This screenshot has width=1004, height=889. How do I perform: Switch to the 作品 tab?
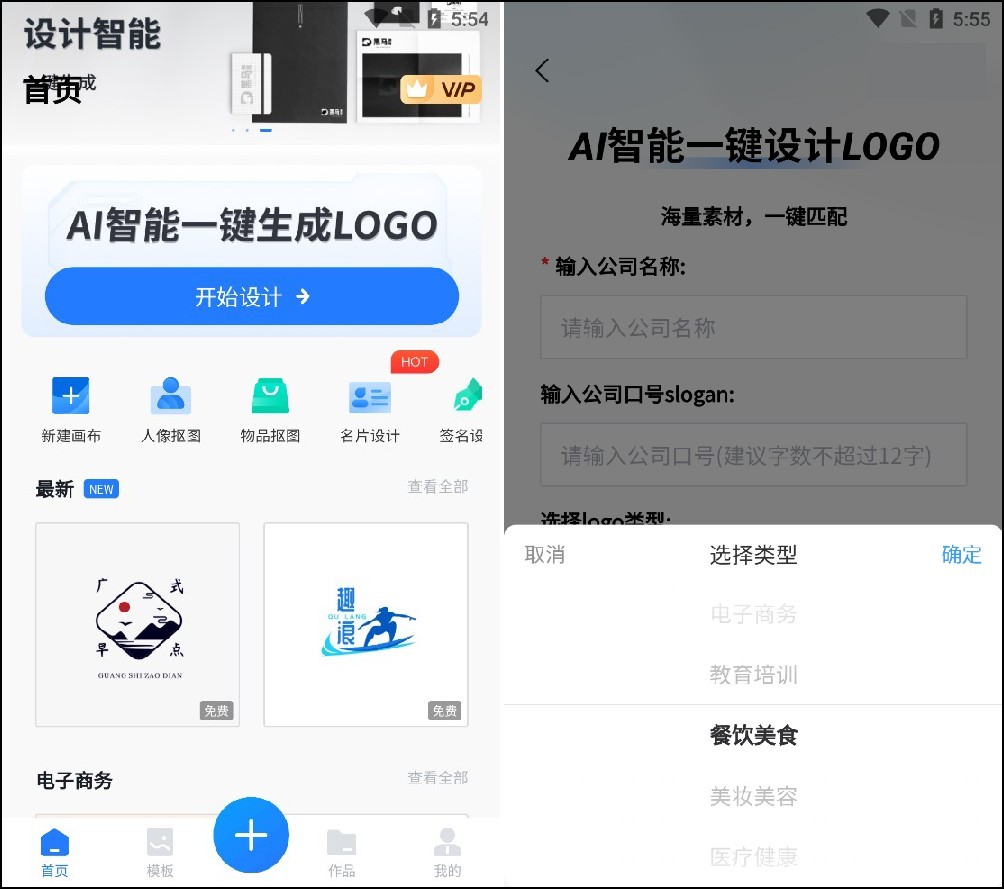341,852
